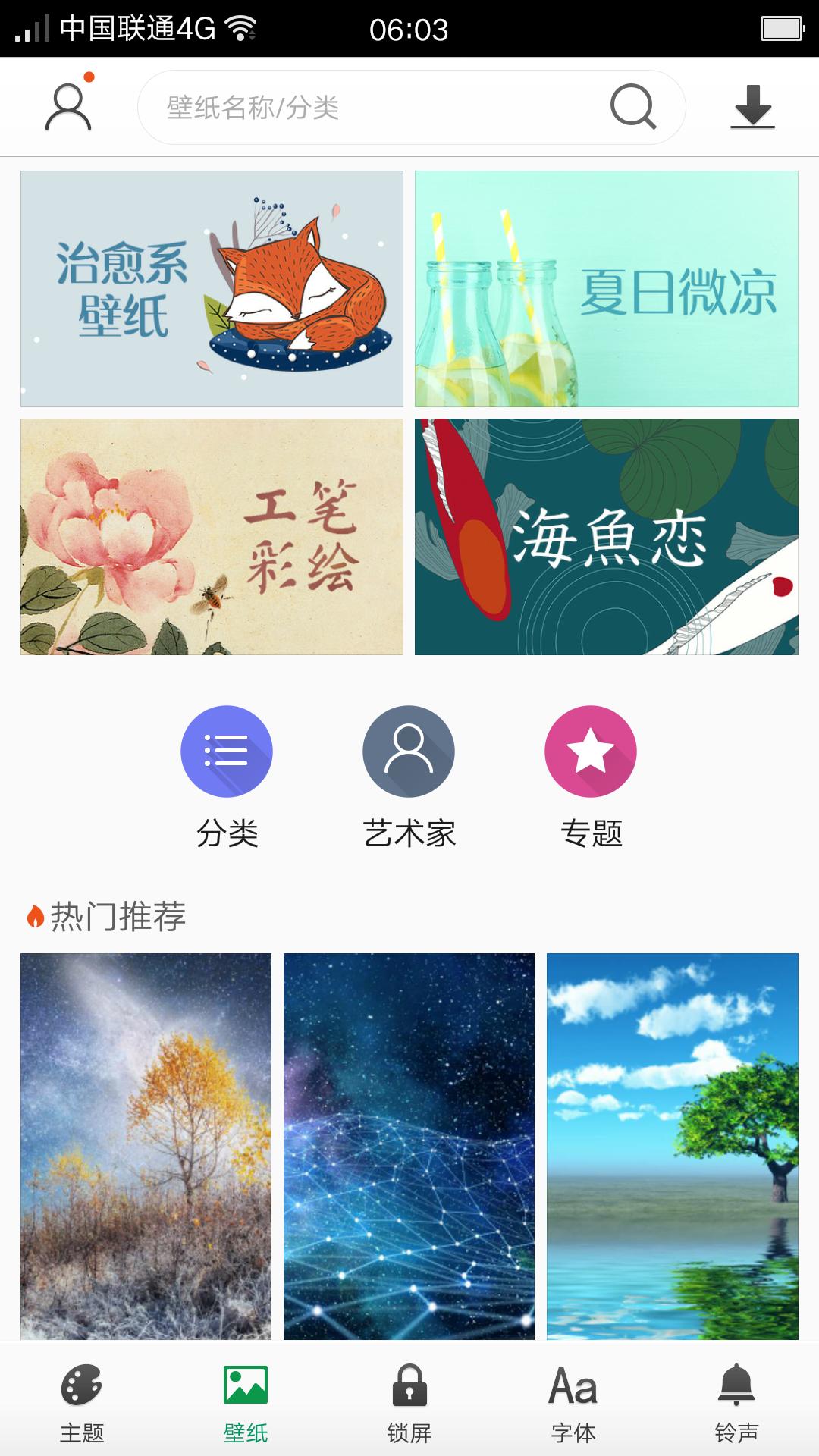Tap the search magnifier icon
The width and height of the screenshot is (819, 1456).
[633, 106]
